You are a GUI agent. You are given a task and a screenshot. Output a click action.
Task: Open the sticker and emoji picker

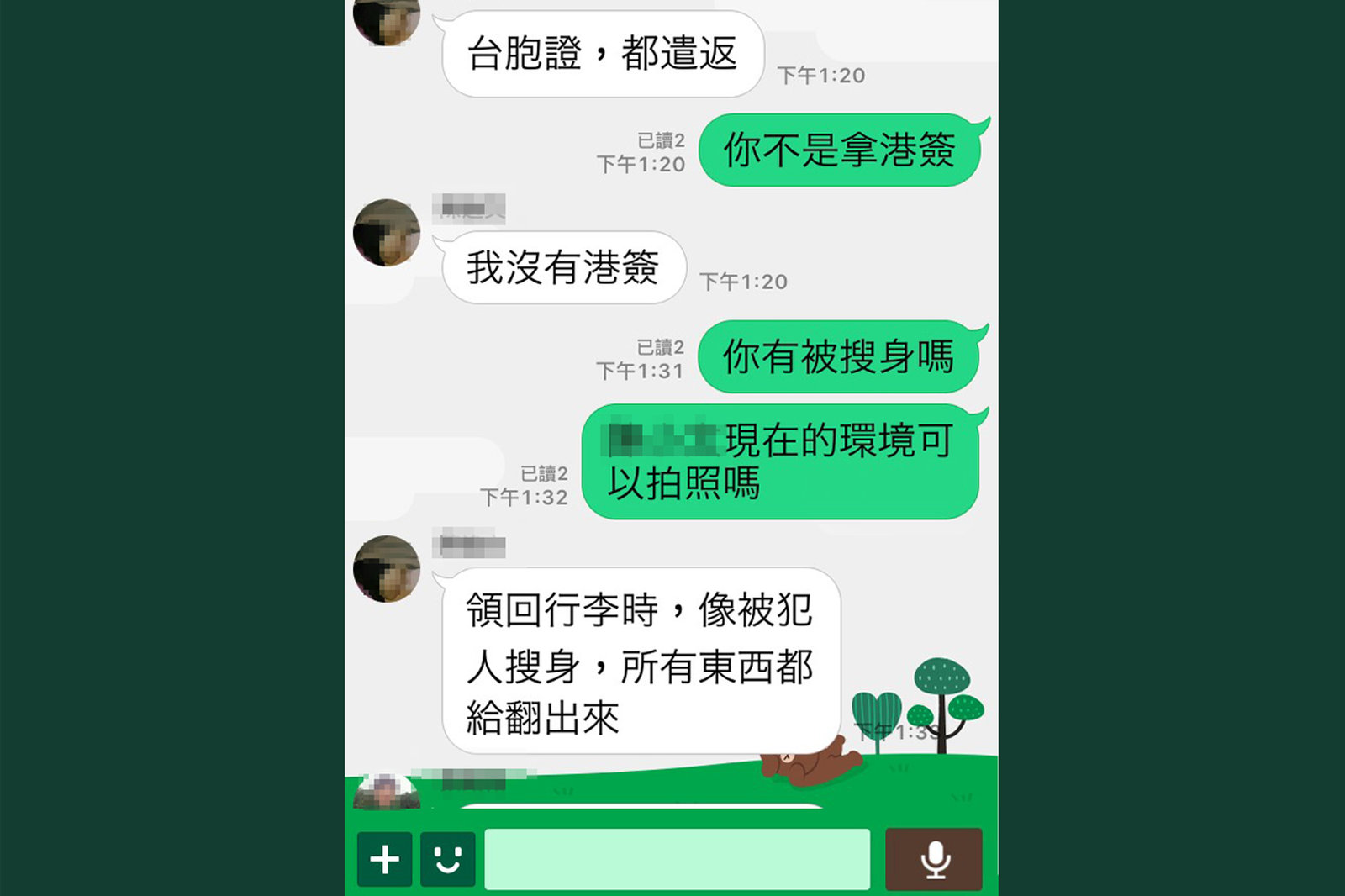[x=448, y=859]
